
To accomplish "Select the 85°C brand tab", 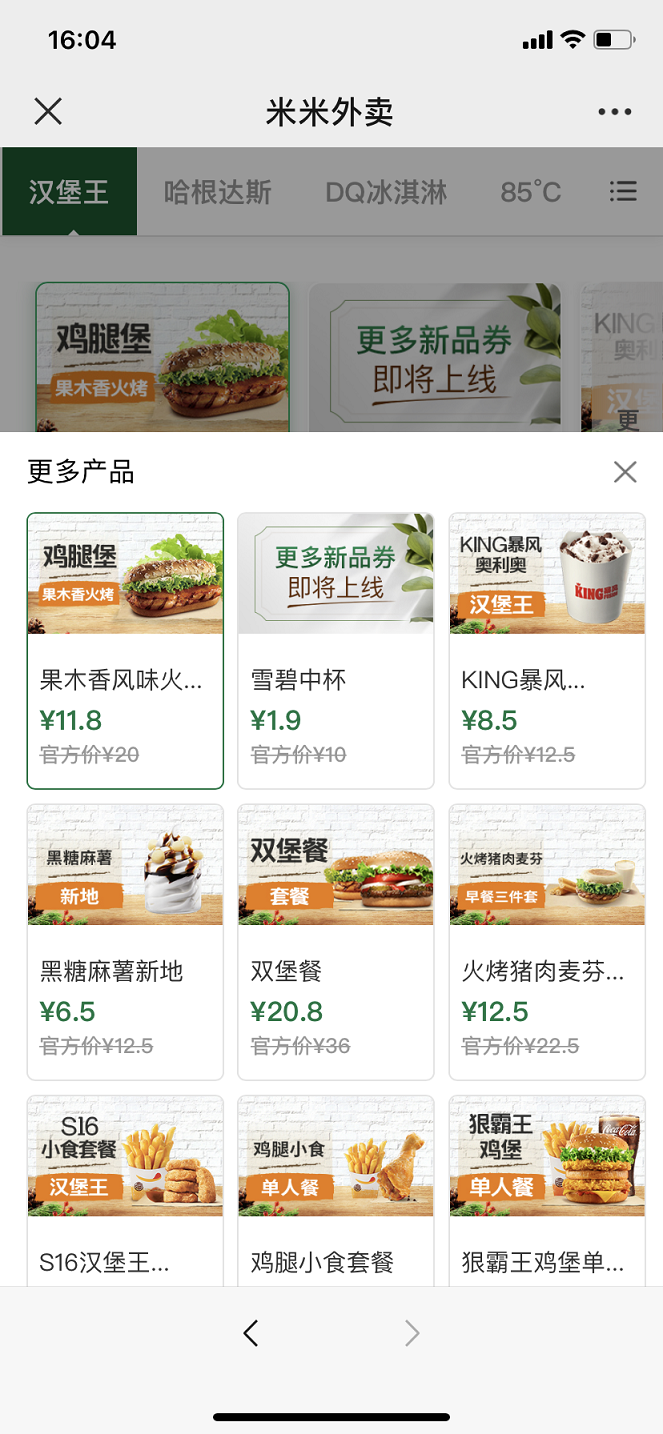I will click(x=530, y=192).
